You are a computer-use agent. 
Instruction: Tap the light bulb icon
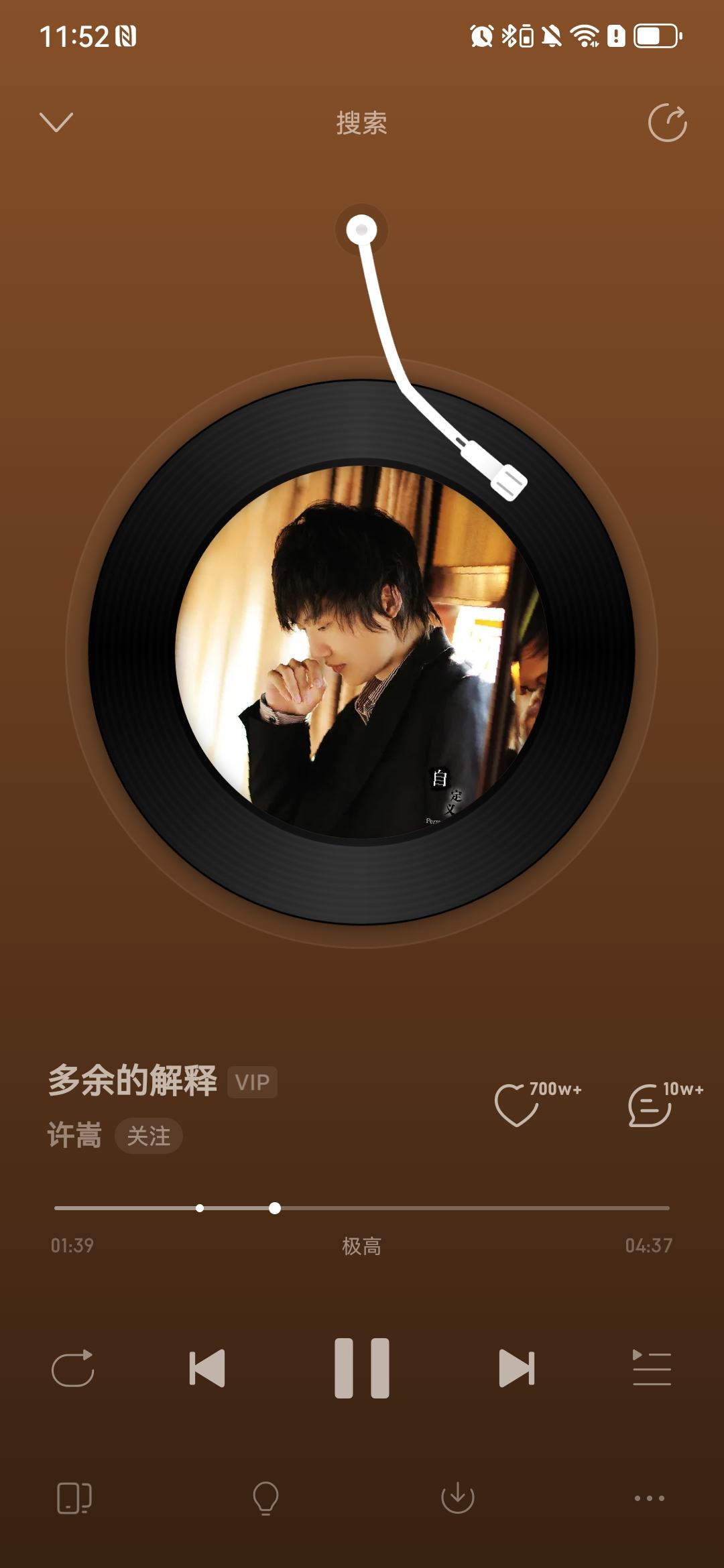[x=265, y=1498]
